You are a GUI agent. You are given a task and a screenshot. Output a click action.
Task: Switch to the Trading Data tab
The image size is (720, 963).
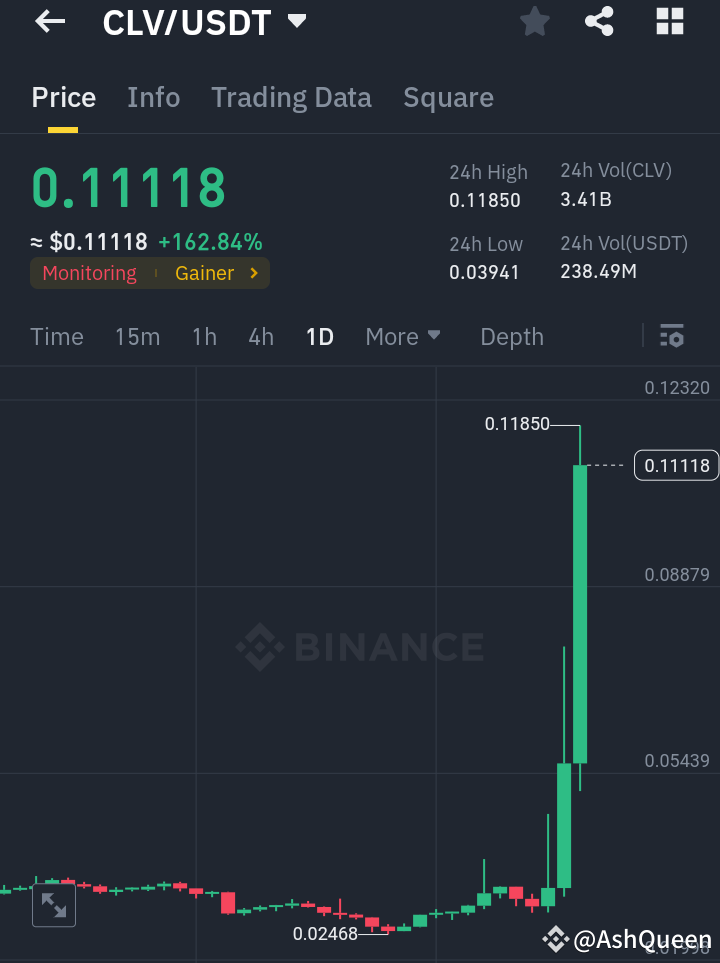click(291, 97)
